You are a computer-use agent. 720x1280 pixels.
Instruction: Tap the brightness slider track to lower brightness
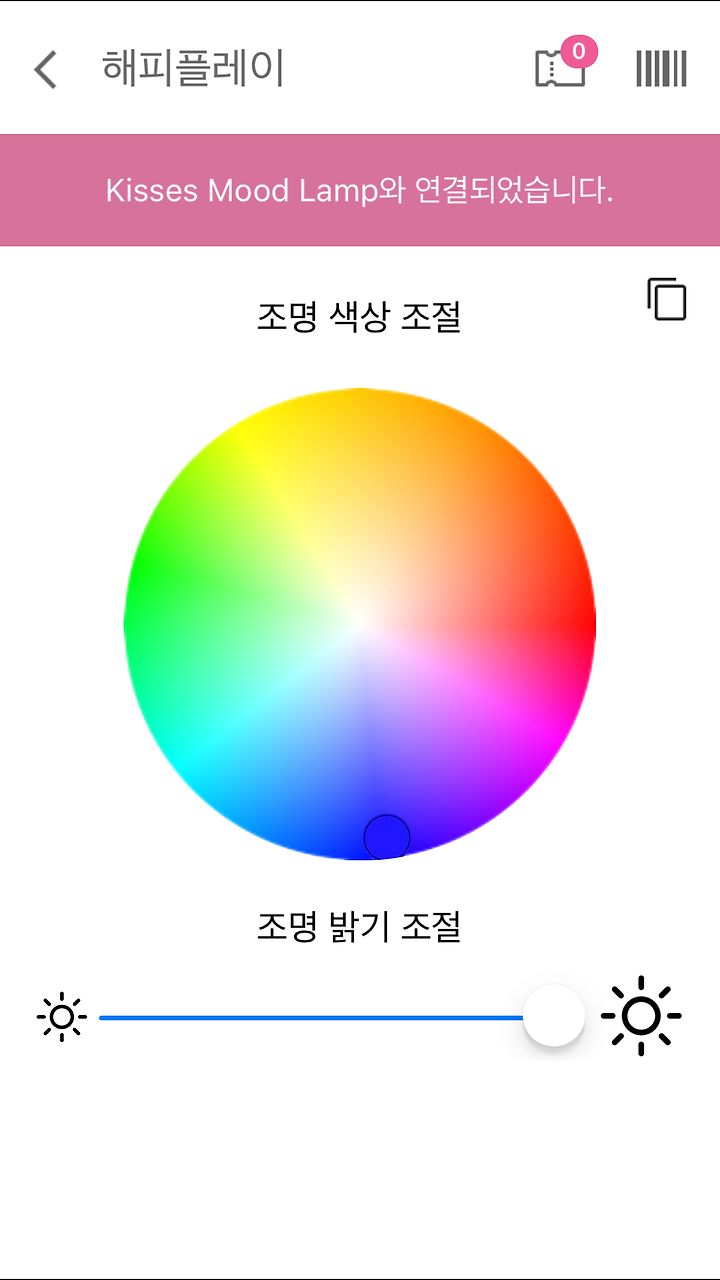point(312,1018)
